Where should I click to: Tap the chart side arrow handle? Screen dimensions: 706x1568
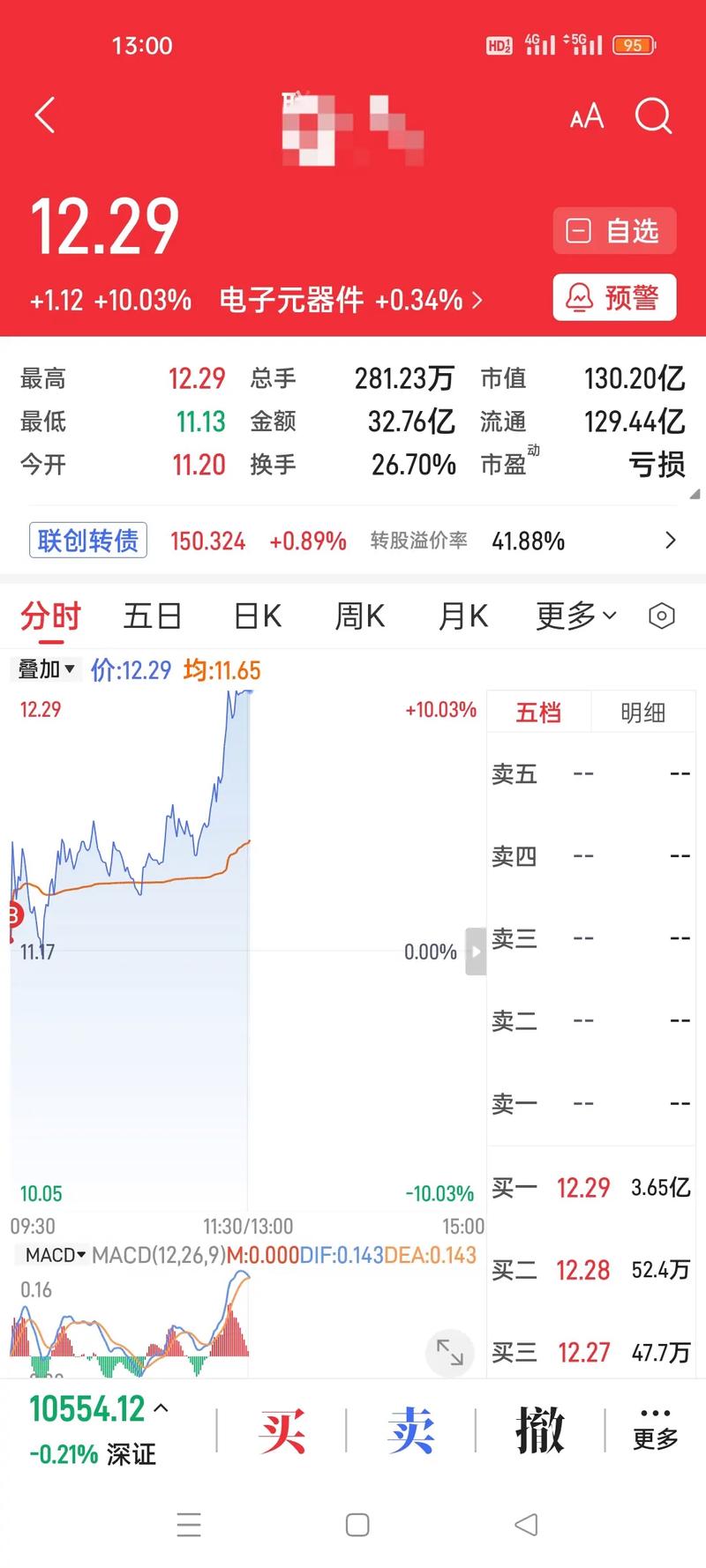[x=475, y=952]
